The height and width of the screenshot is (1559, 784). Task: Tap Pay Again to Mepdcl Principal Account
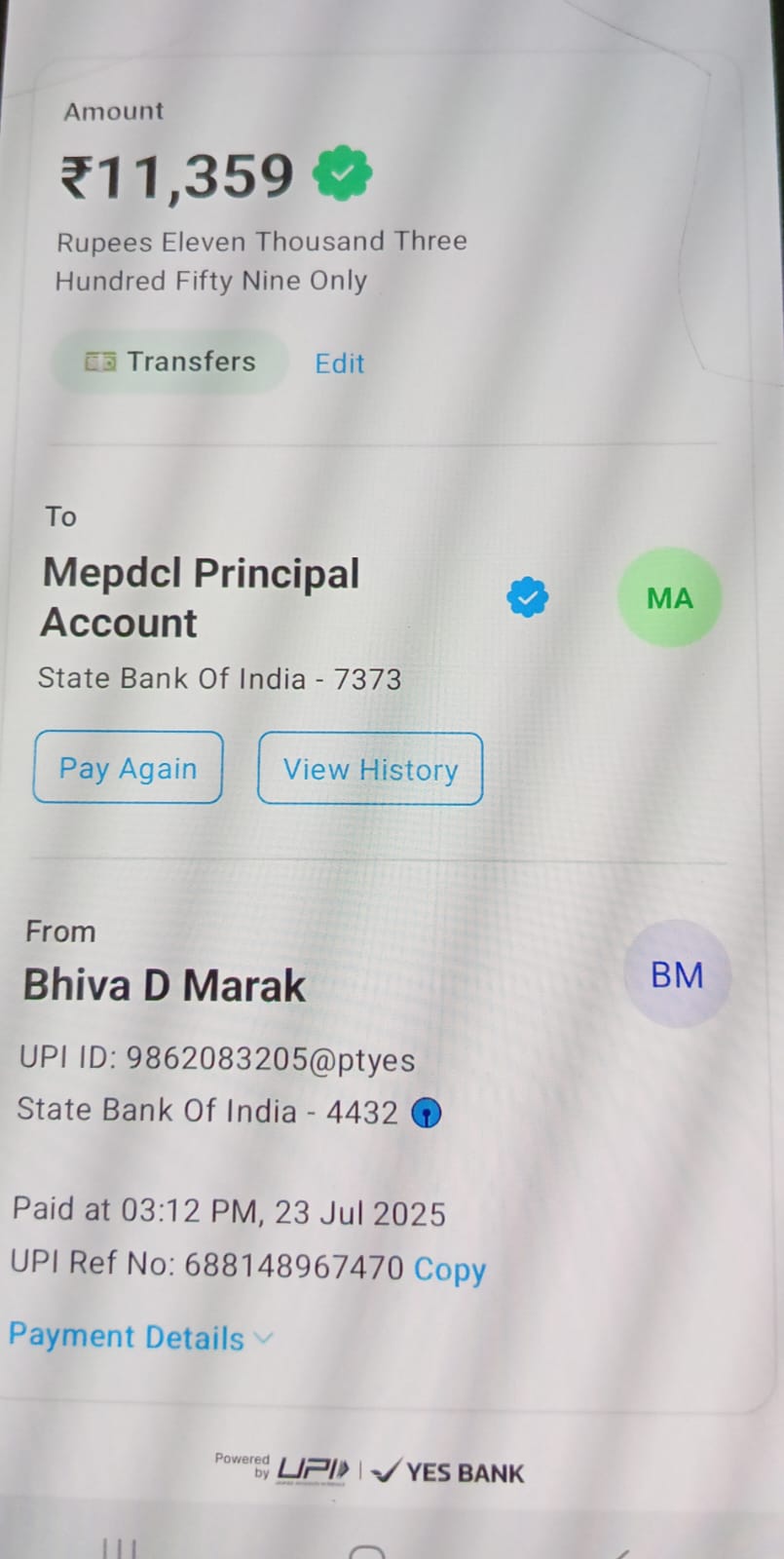(x=128, y=768)
